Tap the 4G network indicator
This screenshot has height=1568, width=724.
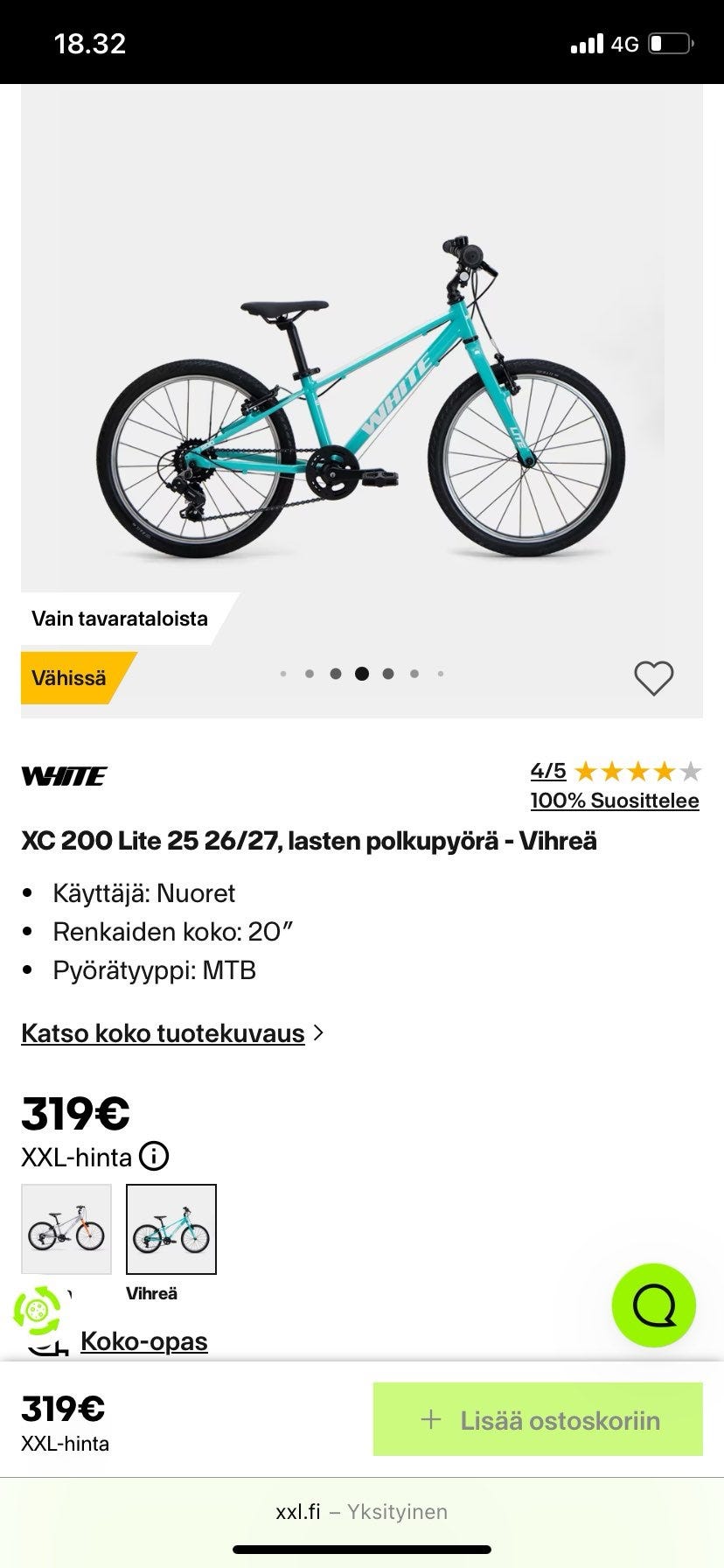click(x=623, y=42)
